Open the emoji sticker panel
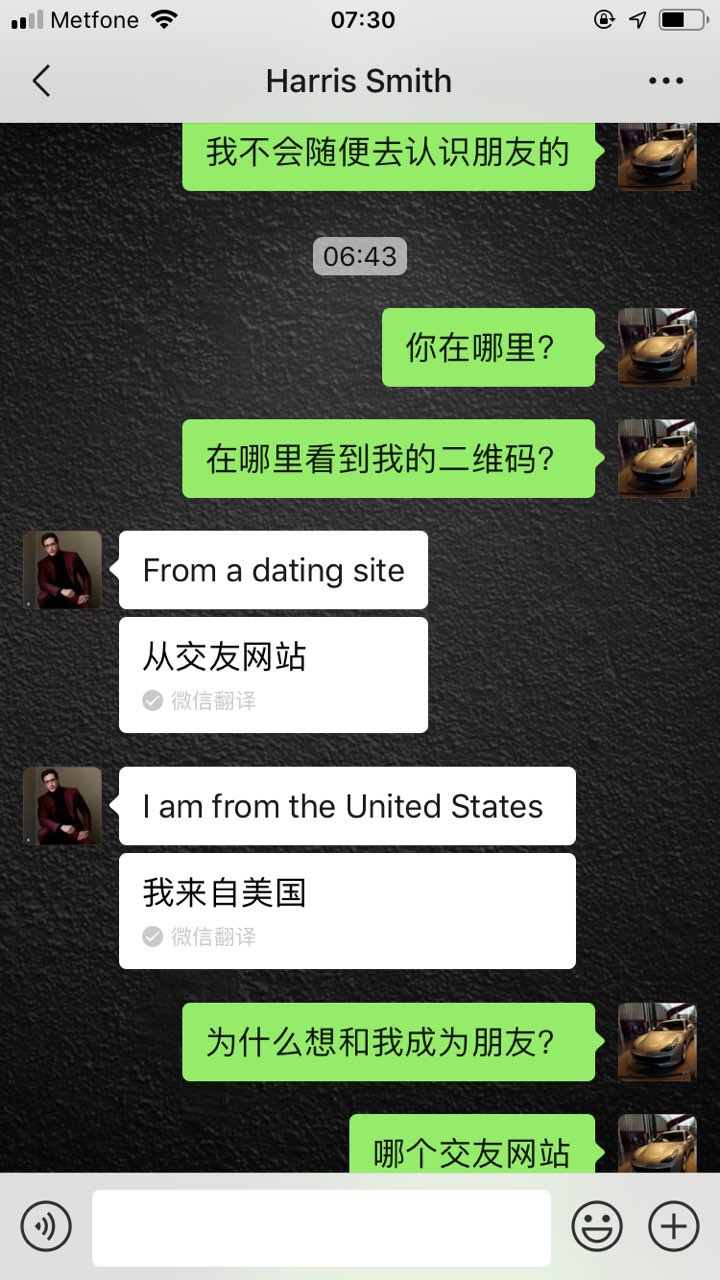The image size is (720, 1280). (x=597, y=1226)
